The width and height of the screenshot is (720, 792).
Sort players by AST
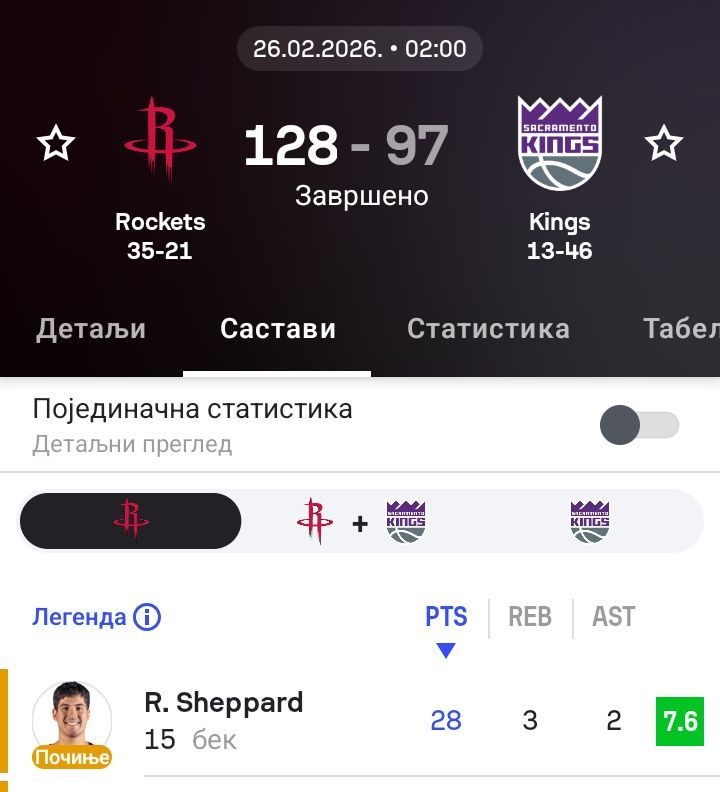click(613, 617)
